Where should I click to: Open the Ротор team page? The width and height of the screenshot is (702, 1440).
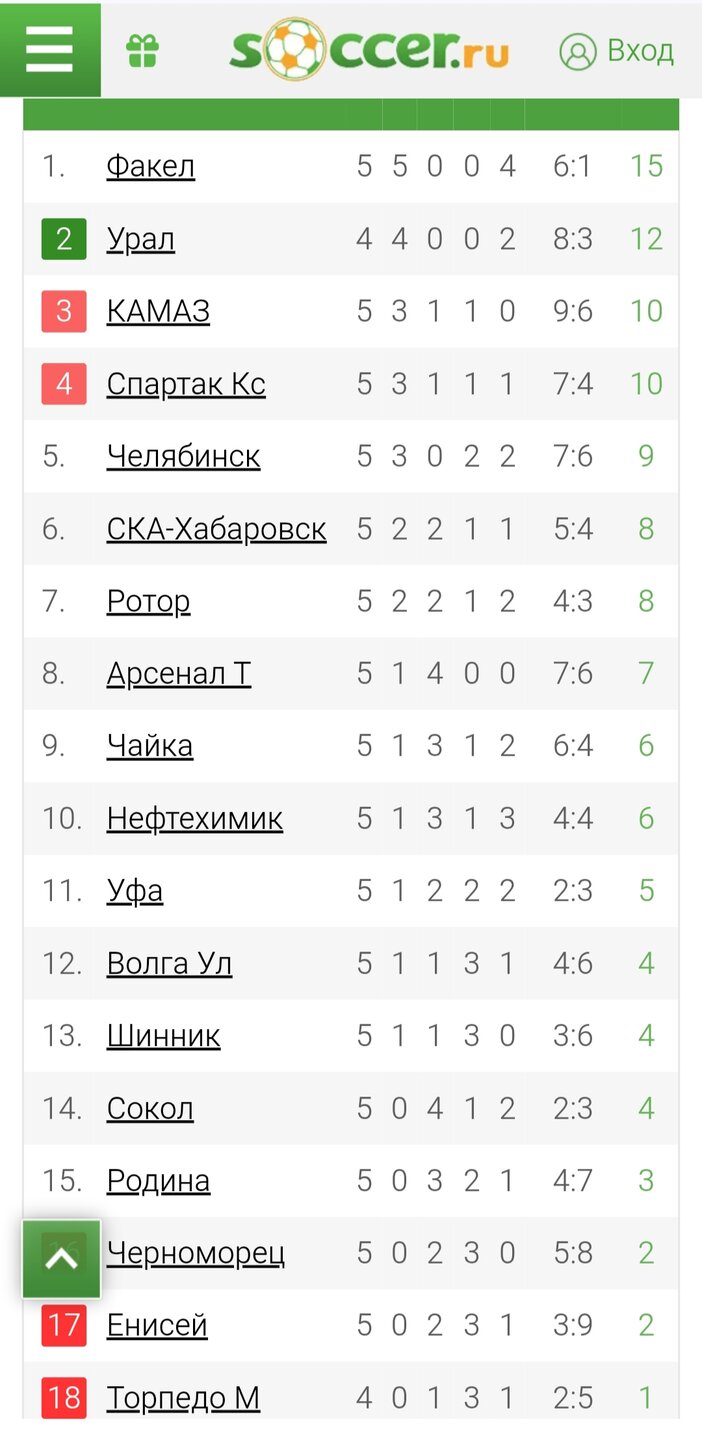tap(148, 601)
